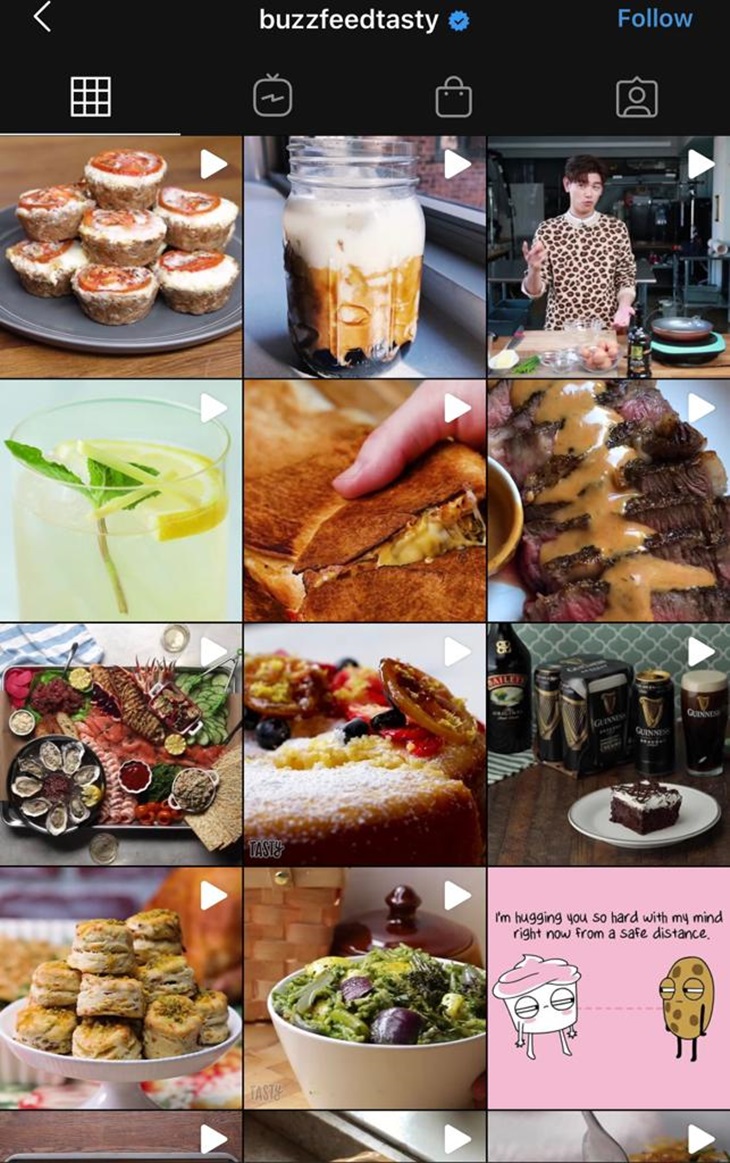The image size is (730, 1163).
Task: Open the berry-topped powdered cake video
Action: pyautogui.click(x=364, y=745)
